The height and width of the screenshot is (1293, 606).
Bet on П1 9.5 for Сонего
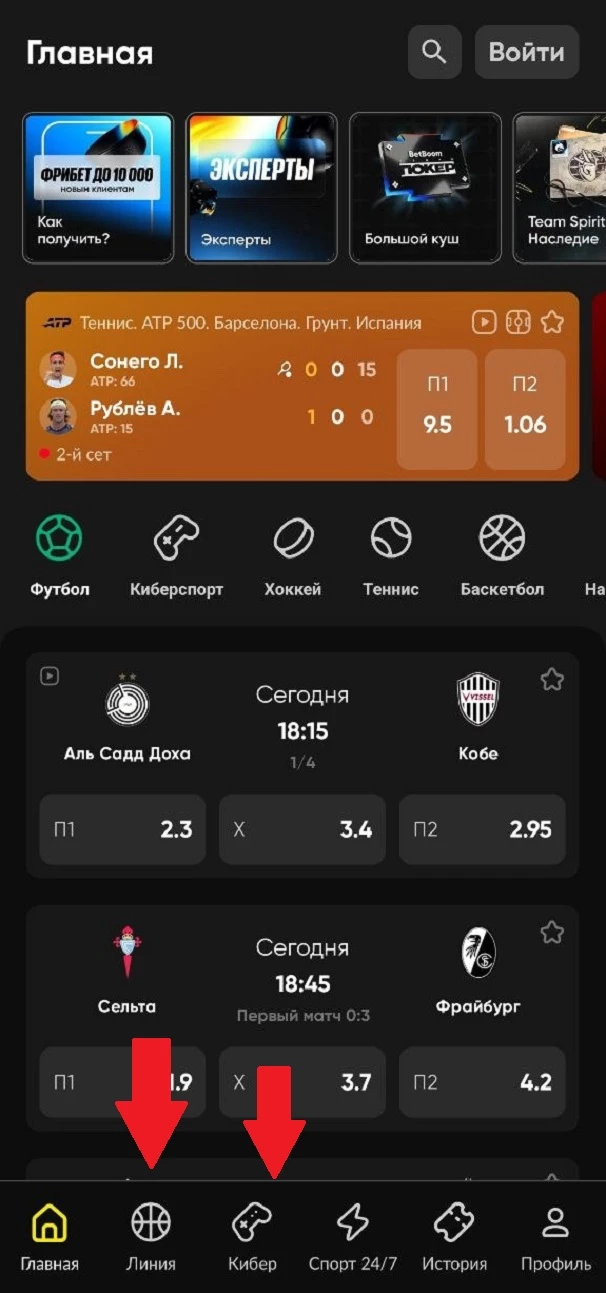437,409
